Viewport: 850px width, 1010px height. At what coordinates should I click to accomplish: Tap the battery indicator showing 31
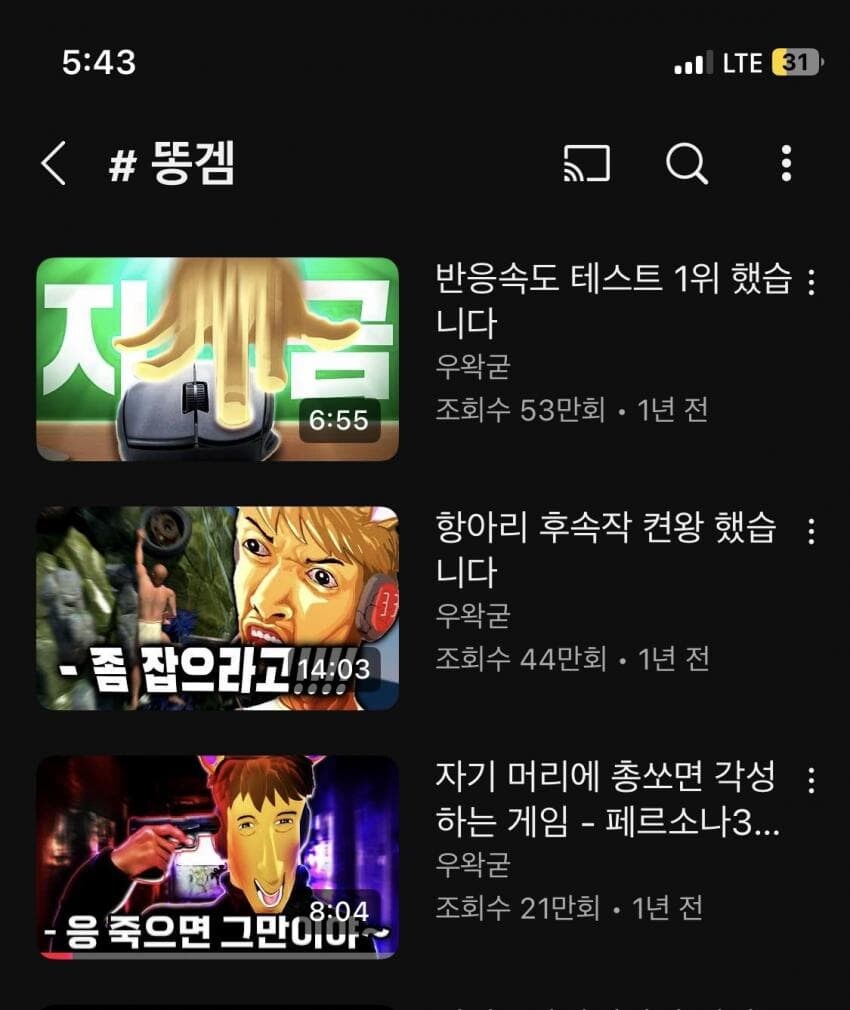pos(793,62)
